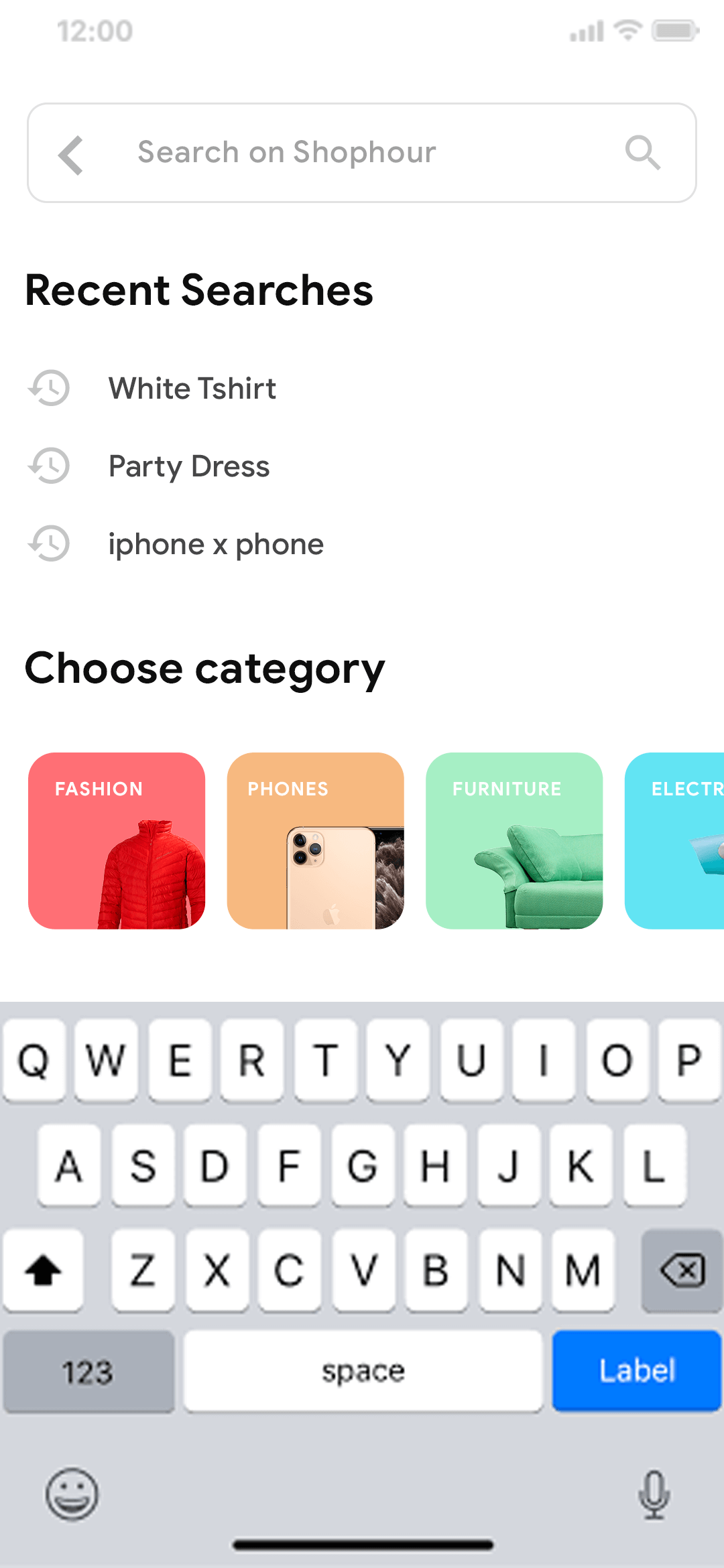Image resolution: width=724 pixels, height=1568 pixels.
Task: Select recent search Party Dress
Action: [x=189, y=466]
